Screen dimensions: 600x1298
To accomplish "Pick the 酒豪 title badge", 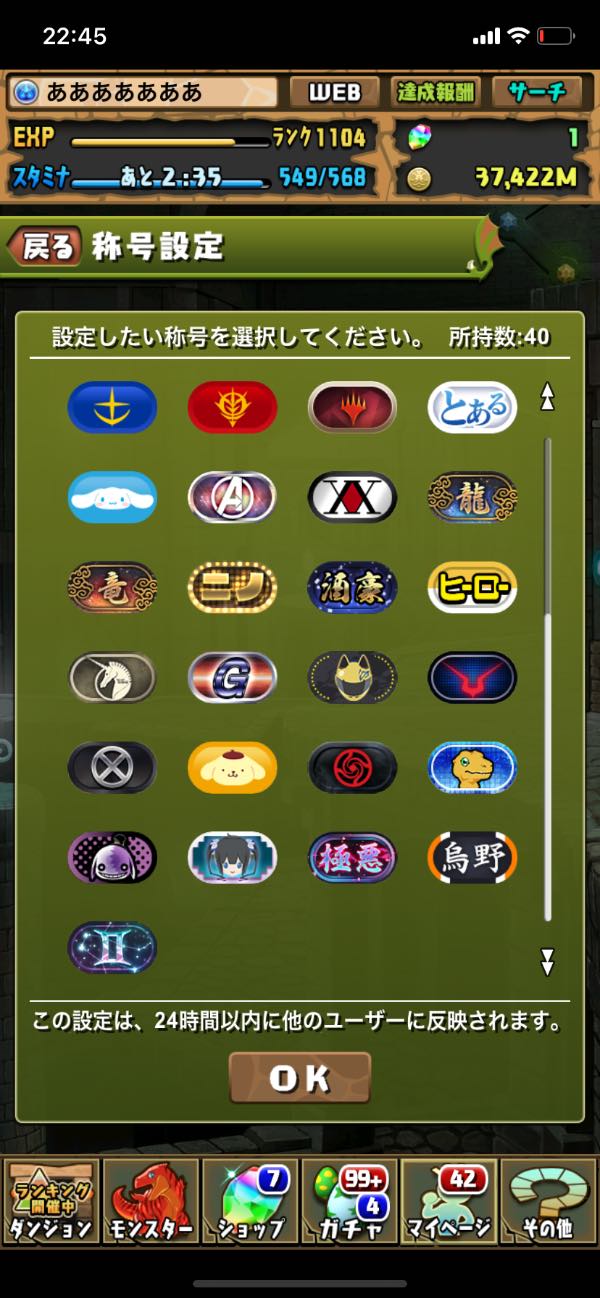I will point(352,587).
